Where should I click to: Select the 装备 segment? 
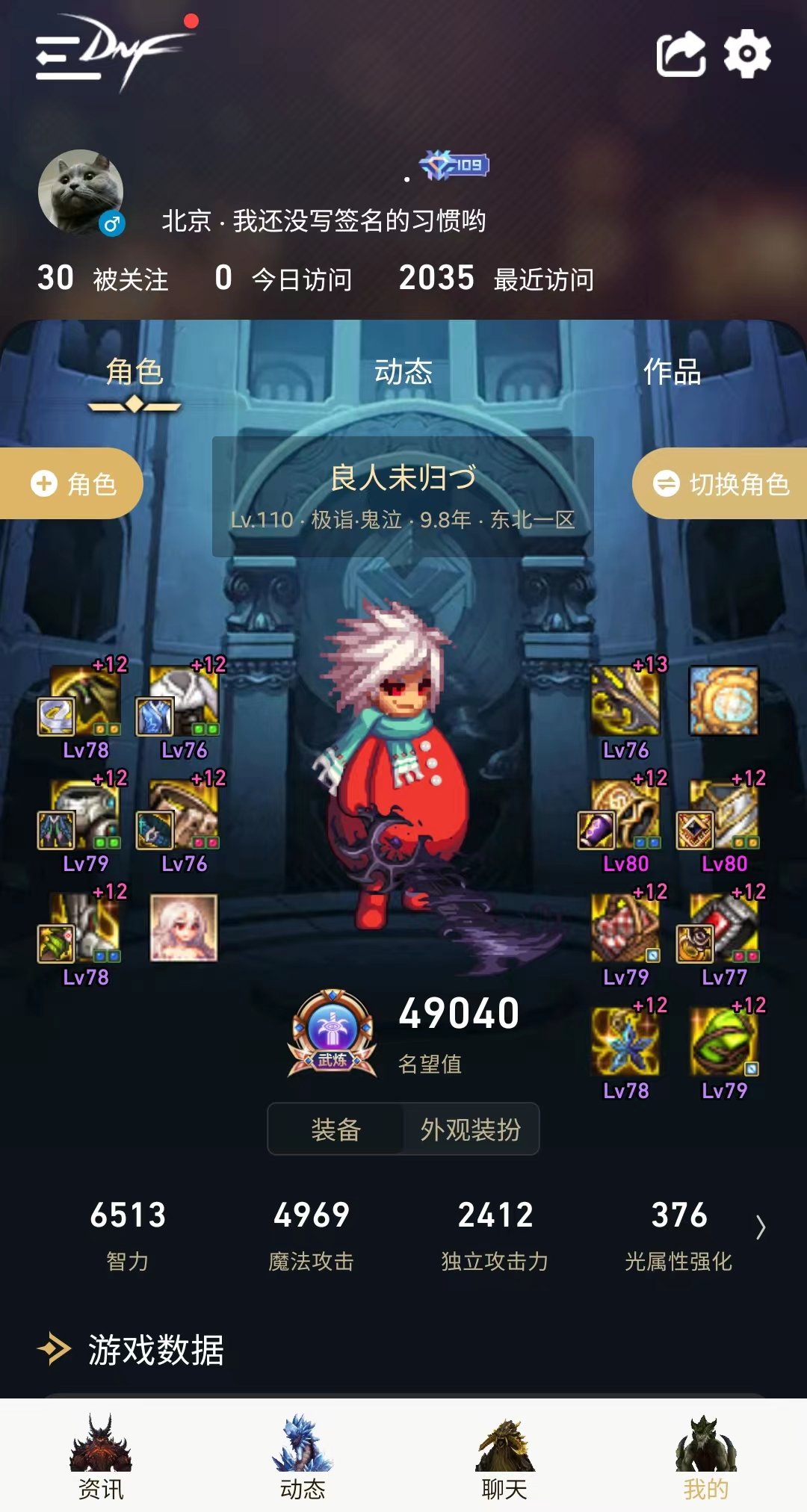tap(336, 1130)
